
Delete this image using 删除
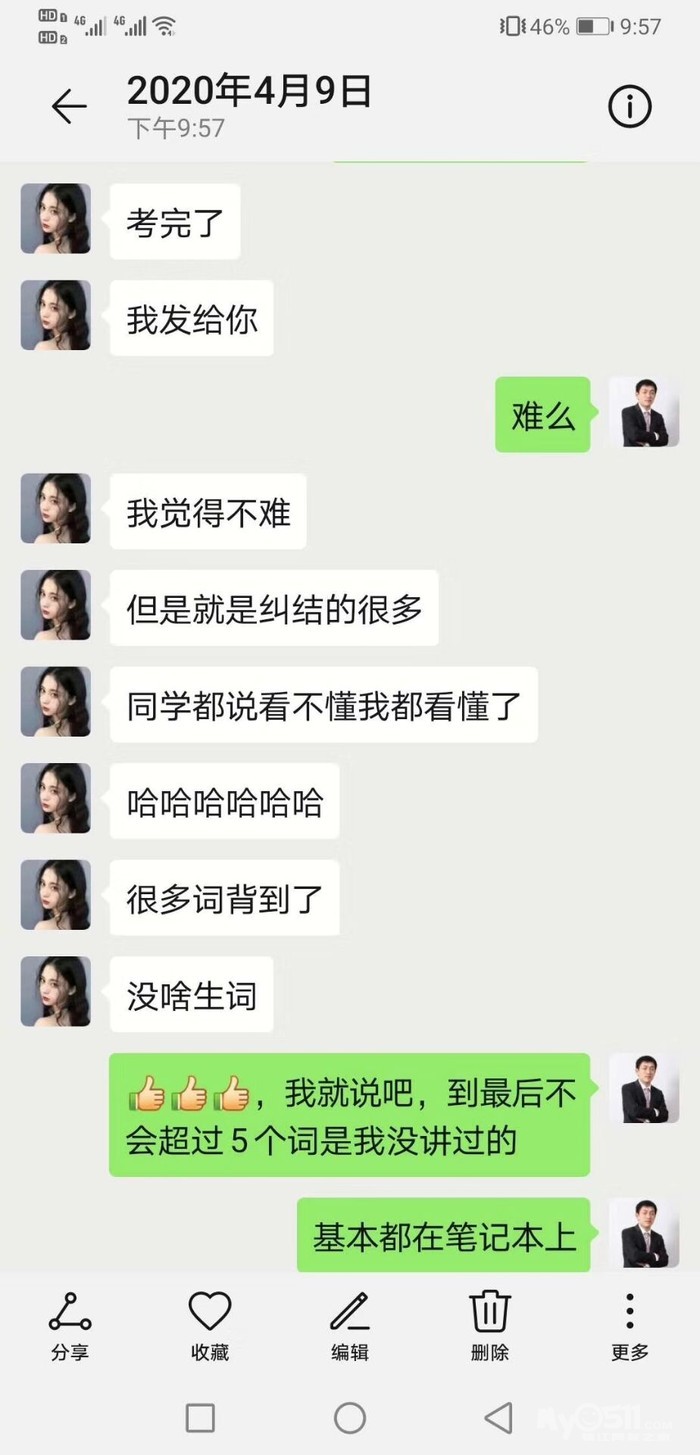tap(490, 1325)
